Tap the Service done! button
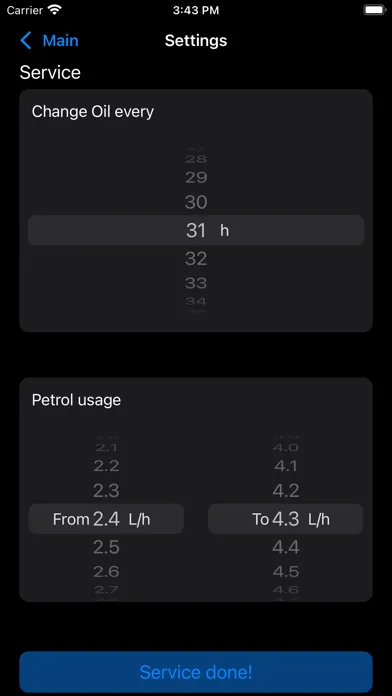 (x=196, y=672)
